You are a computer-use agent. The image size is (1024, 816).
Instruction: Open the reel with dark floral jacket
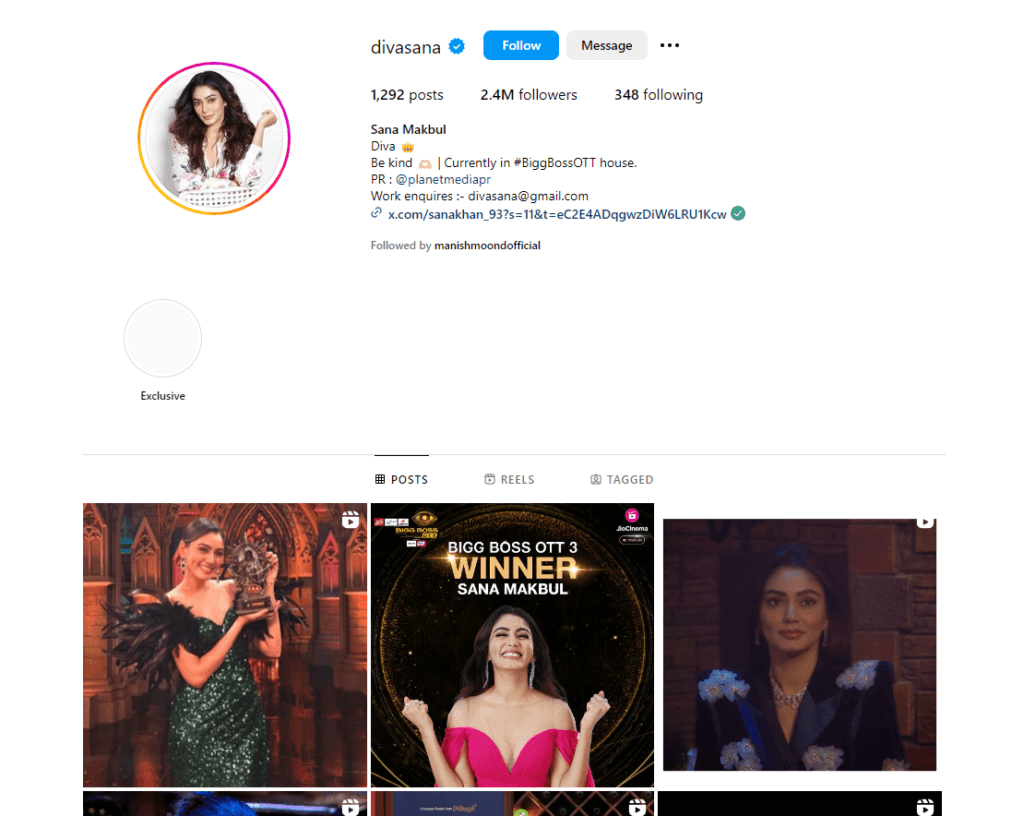click(x=799, y=645)
